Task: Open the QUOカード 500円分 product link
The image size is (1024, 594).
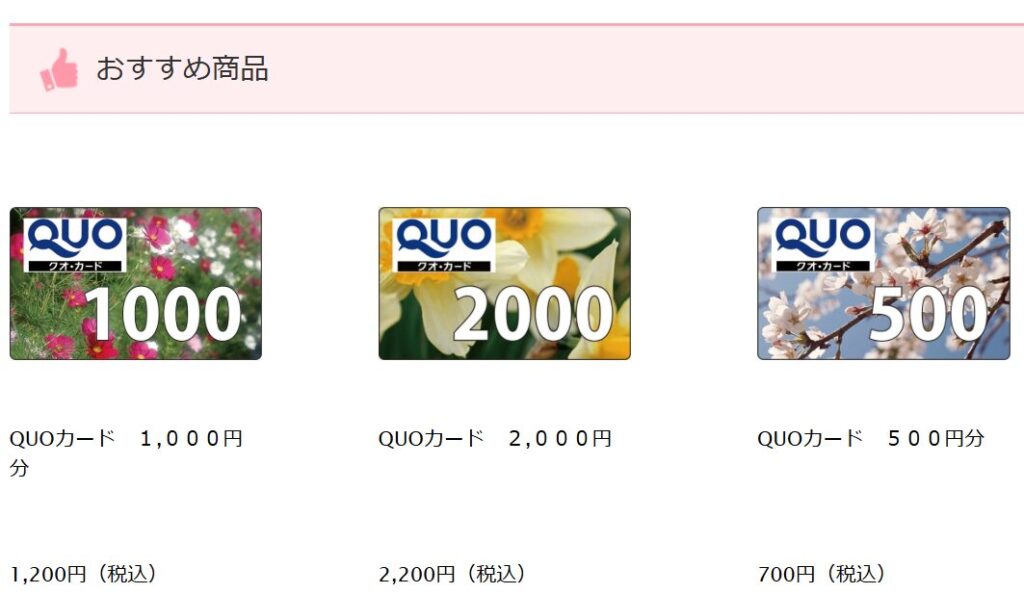Action: [x=870, y=439]
